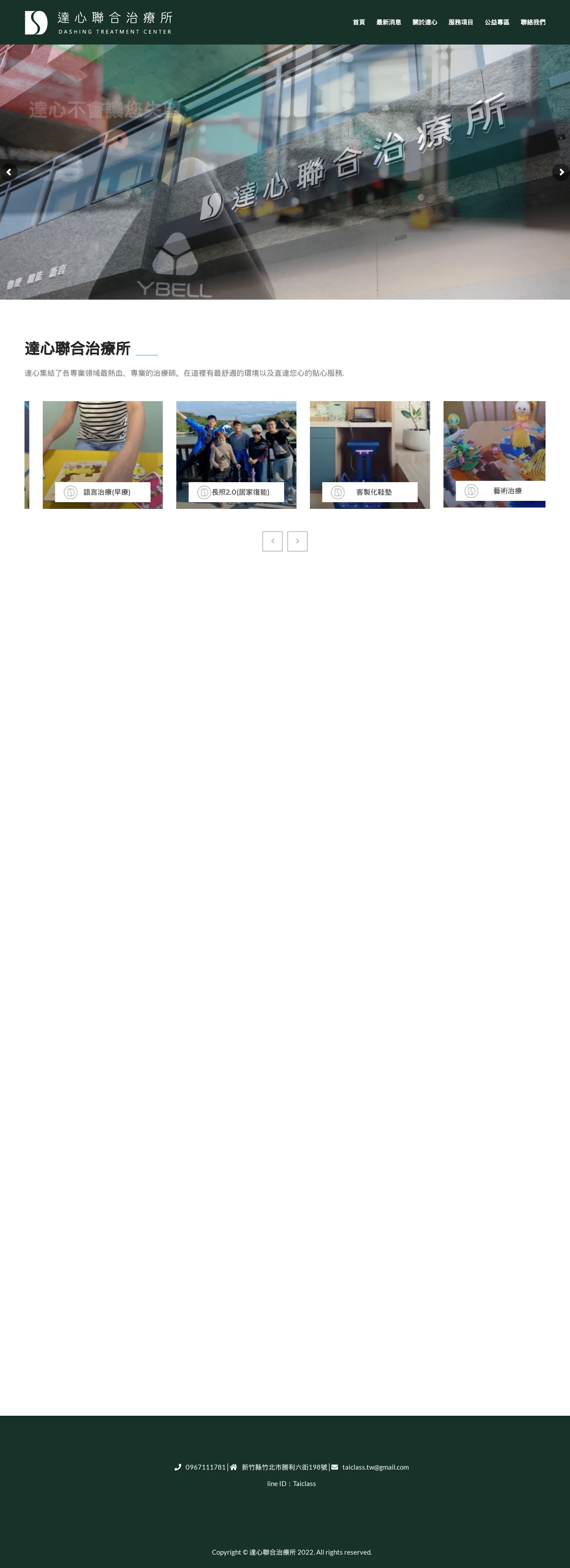Open the 首頁 nav link
The image size is (570, 1568).
[x=358, y=23]
